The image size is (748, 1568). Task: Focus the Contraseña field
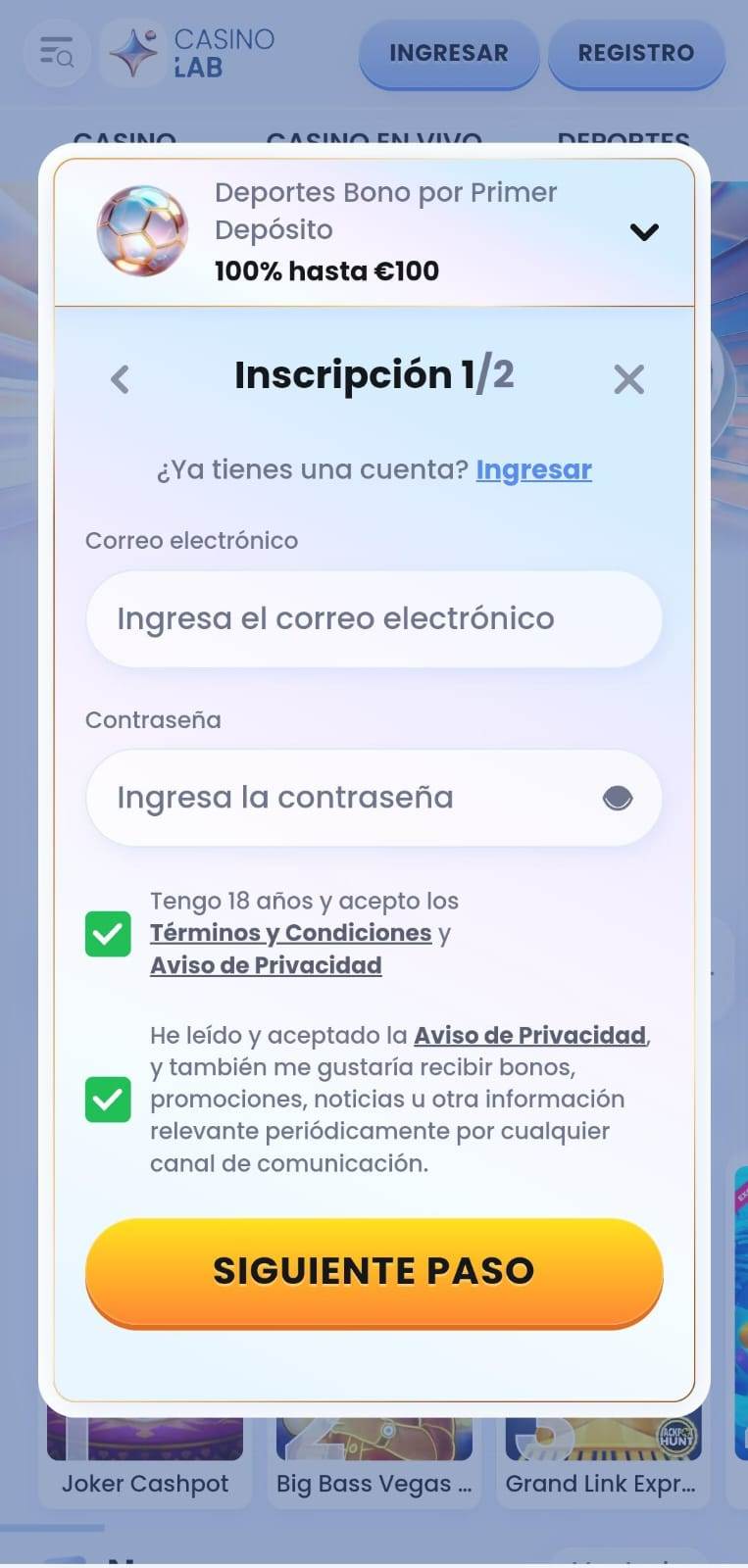point(374,798)
